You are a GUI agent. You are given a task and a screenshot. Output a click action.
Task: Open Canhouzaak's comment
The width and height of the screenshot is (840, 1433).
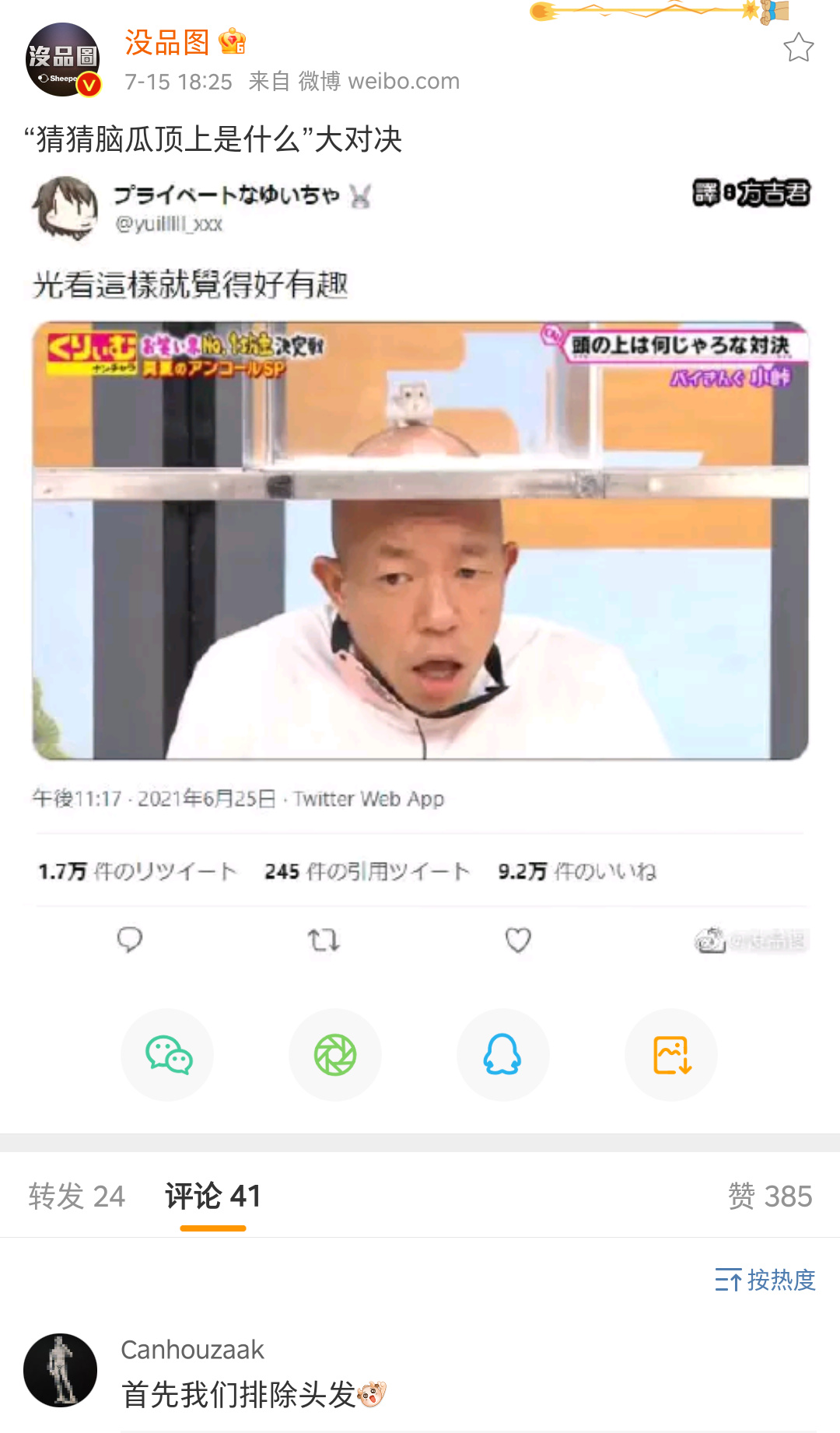pyautogui.click(x=239, y=1395)
